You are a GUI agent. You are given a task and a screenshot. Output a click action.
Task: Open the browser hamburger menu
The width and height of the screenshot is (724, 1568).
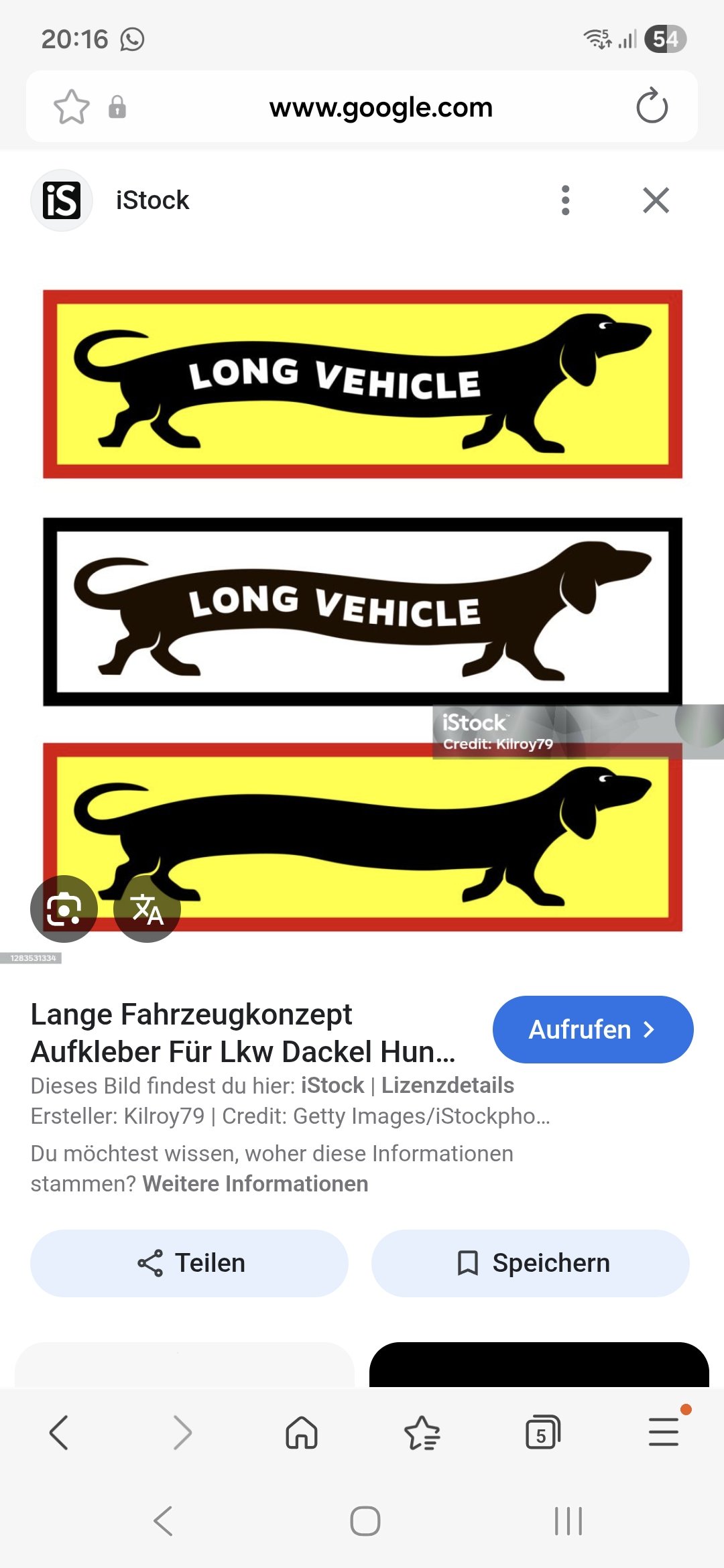pos(664,1433)
